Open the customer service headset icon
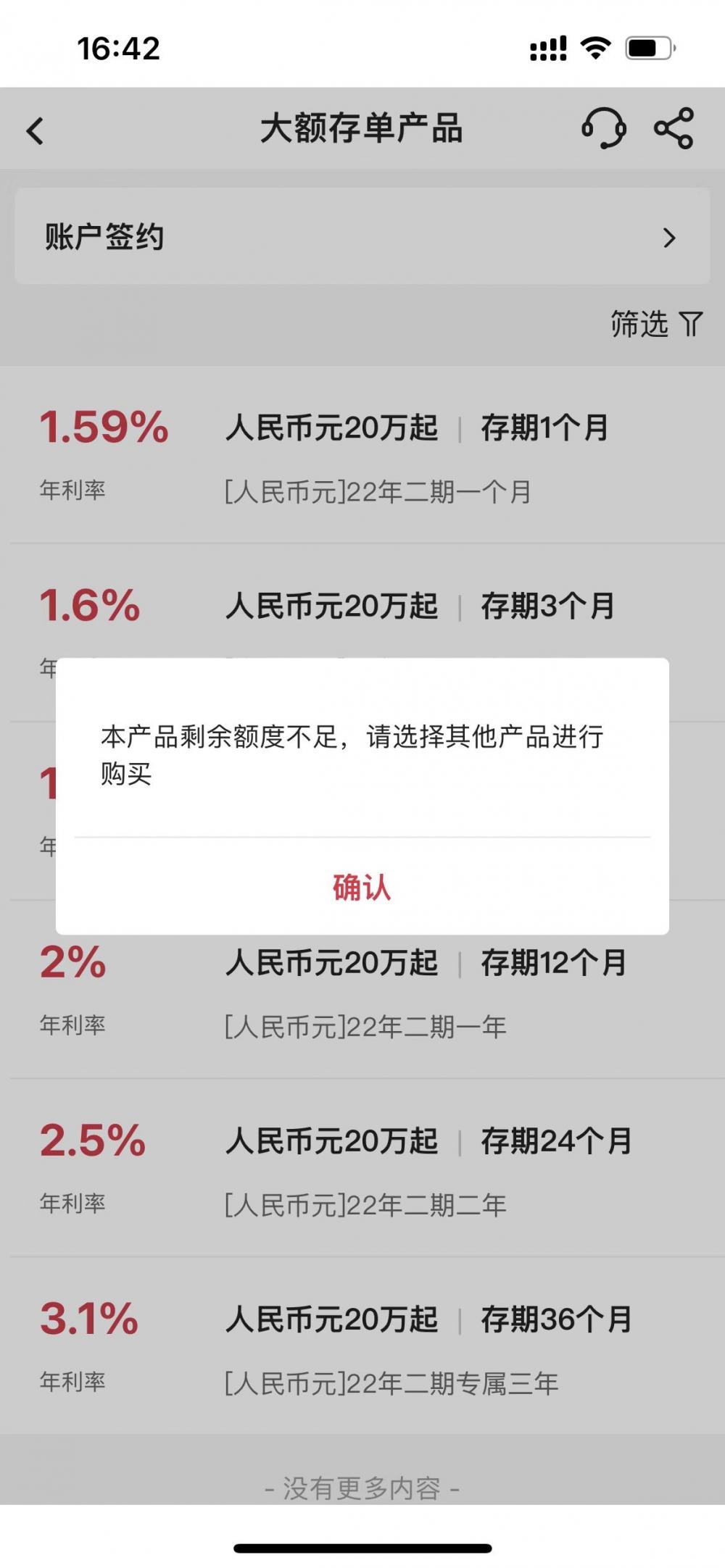The image size is (725, 1568). (605, 129)
